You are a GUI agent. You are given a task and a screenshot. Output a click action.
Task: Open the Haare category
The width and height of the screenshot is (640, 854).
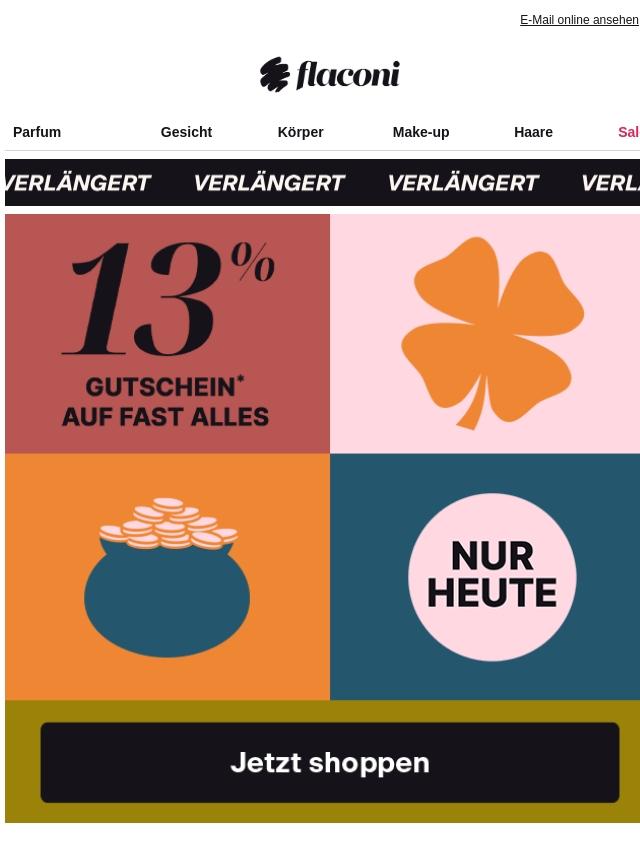[x=533, y=132]
